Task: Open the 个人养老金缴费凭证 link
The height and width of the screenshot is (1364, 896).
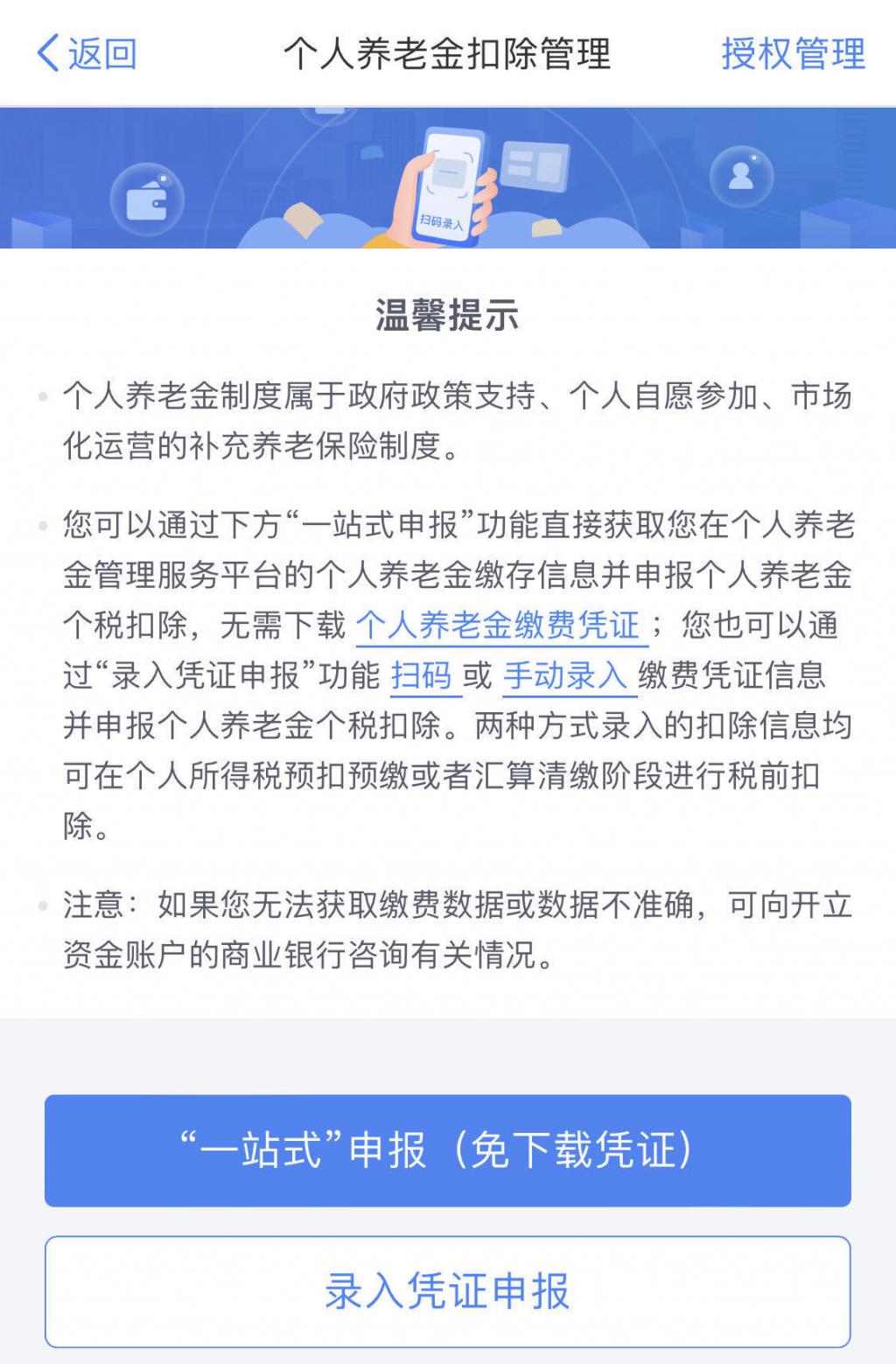Action: tap(499, 626)
